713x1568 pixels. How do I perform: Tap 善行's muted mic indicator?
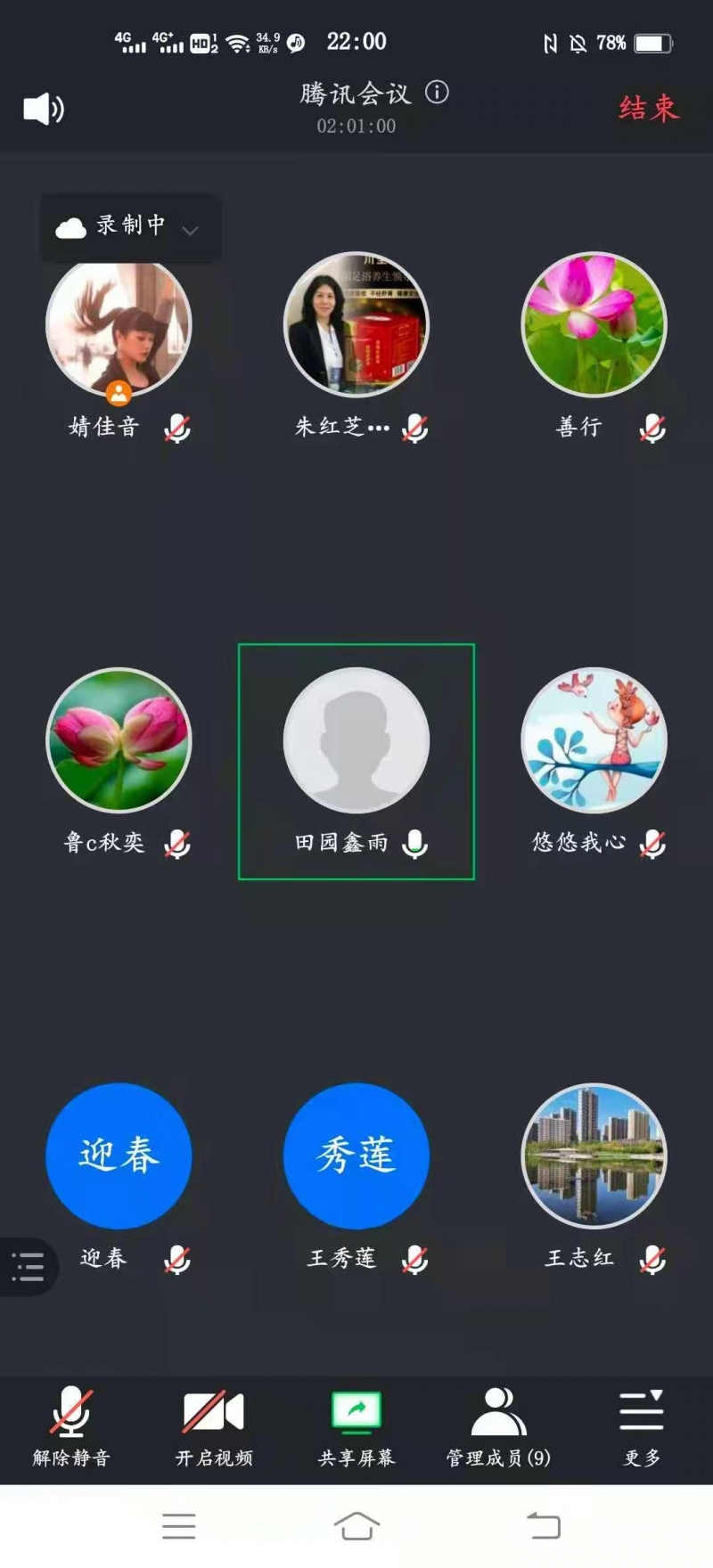(652, 428)
